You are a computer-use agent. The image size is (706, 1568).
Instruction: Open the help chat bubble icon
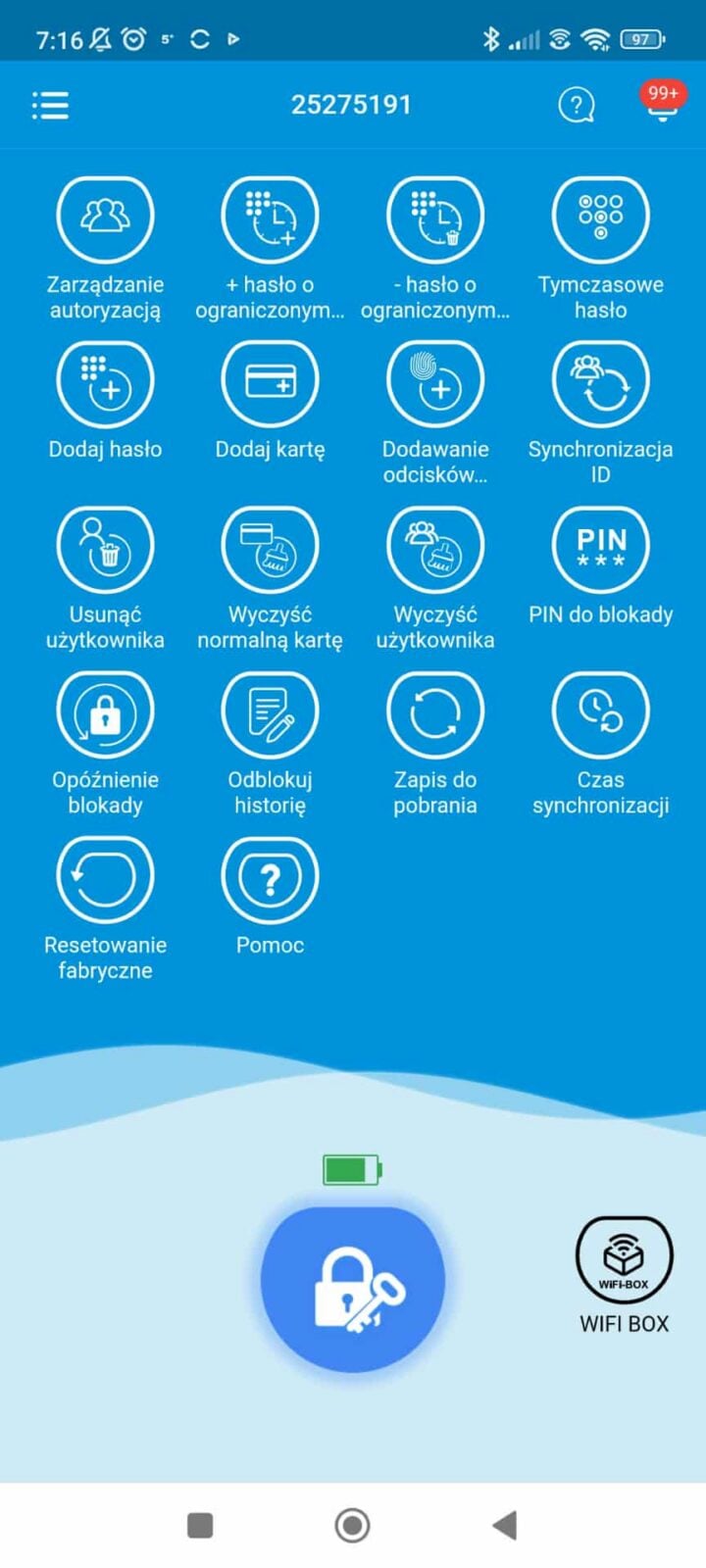tap(577, 105)
